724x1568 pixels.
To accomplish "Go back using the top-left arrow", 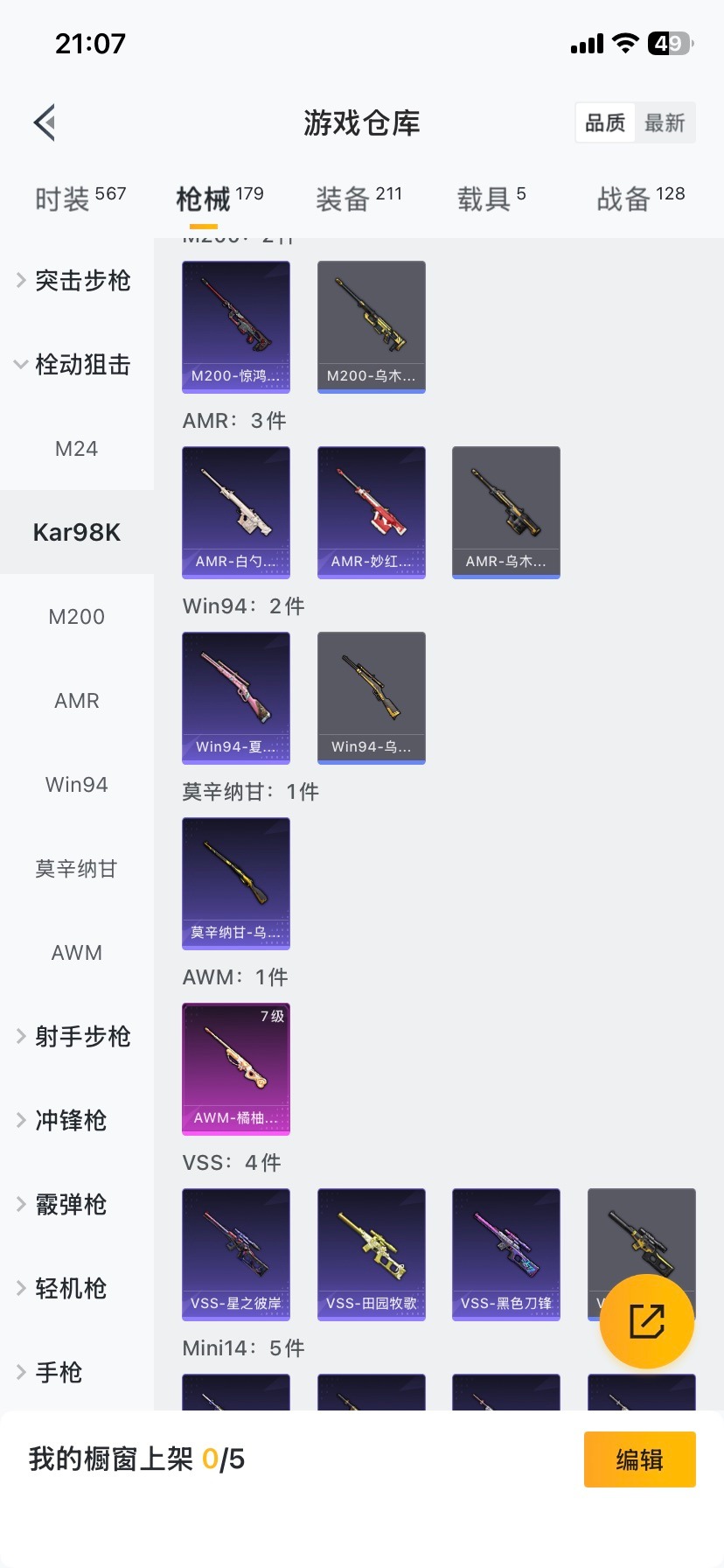I will [x=45, y=122].
